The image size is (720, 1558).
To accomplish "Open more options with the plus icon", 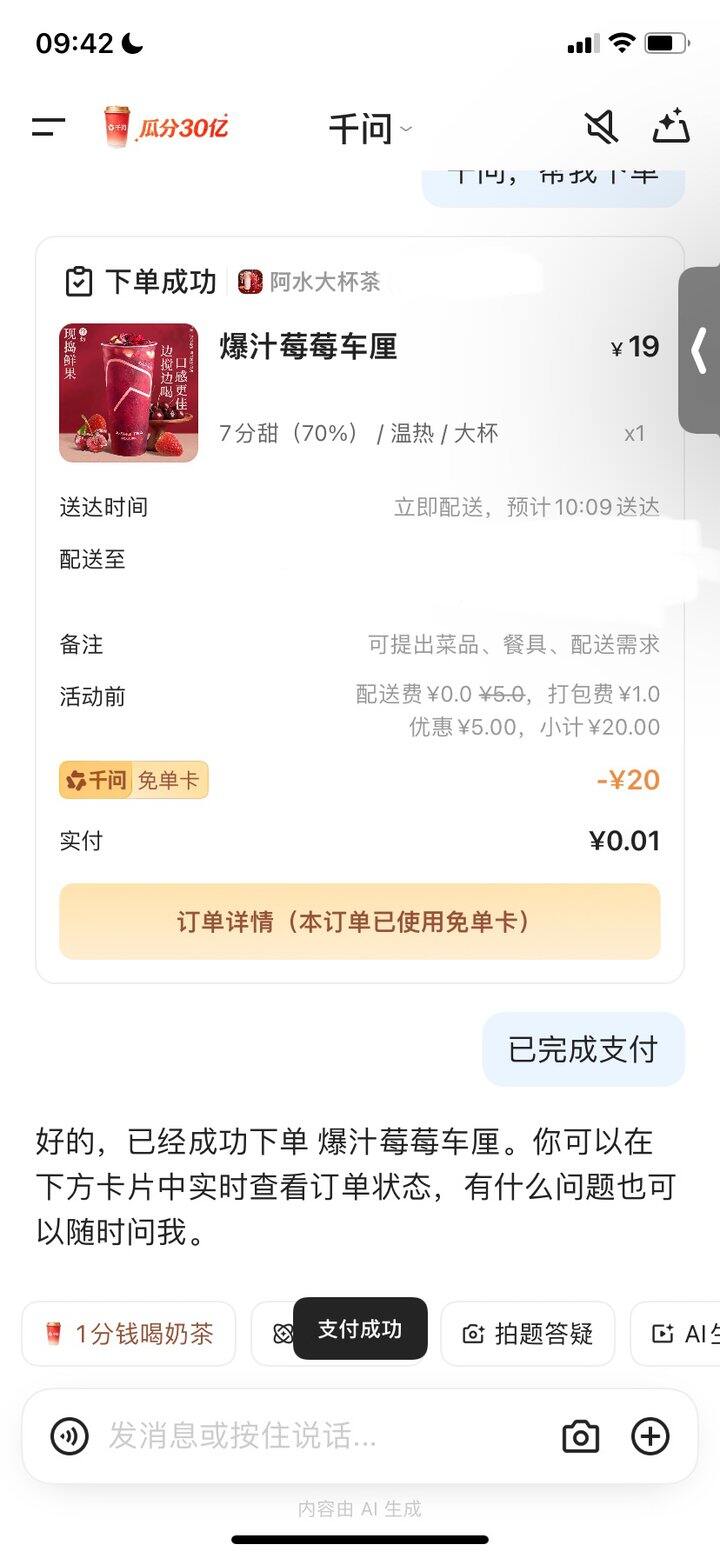I will [649, 1436].
